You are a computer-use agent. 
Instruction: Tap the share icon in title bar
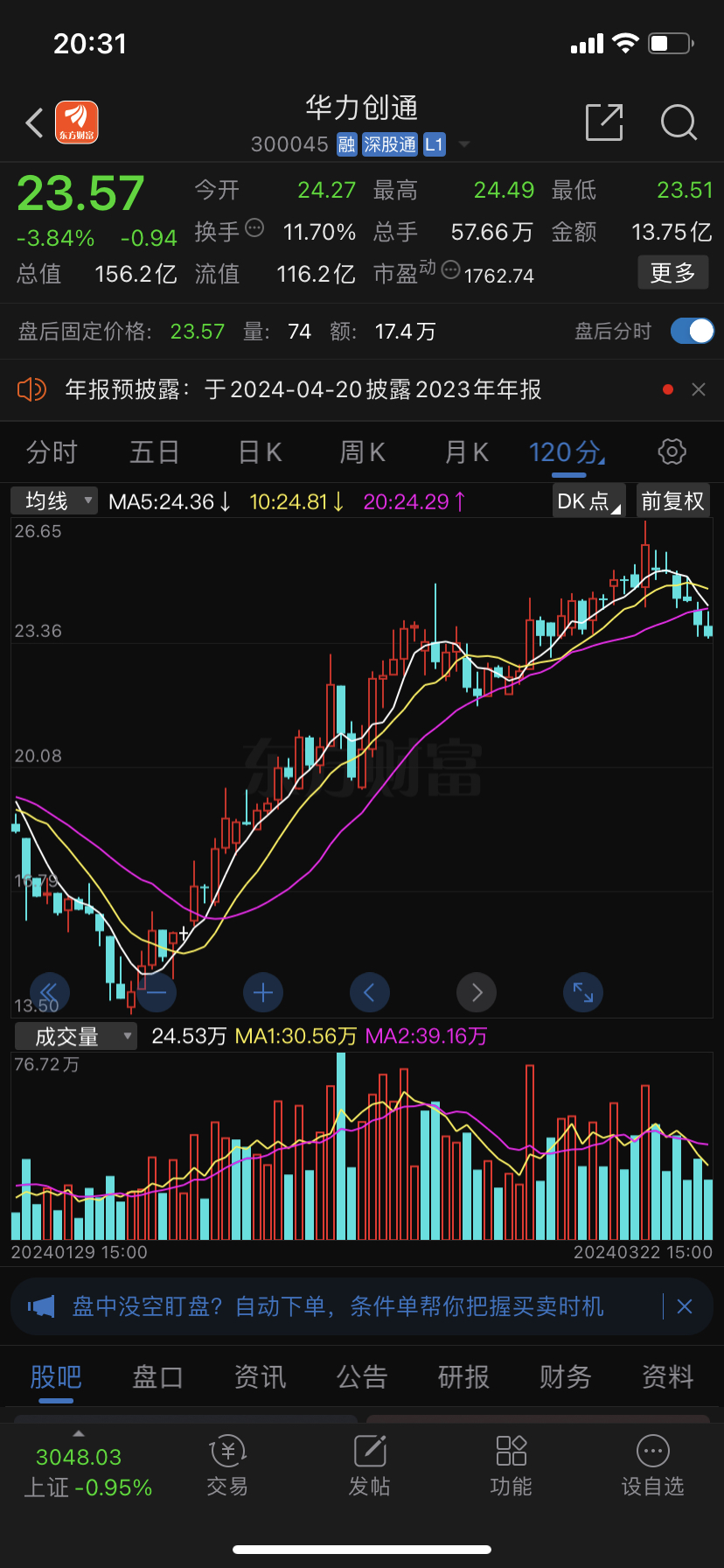click(603, 122)
